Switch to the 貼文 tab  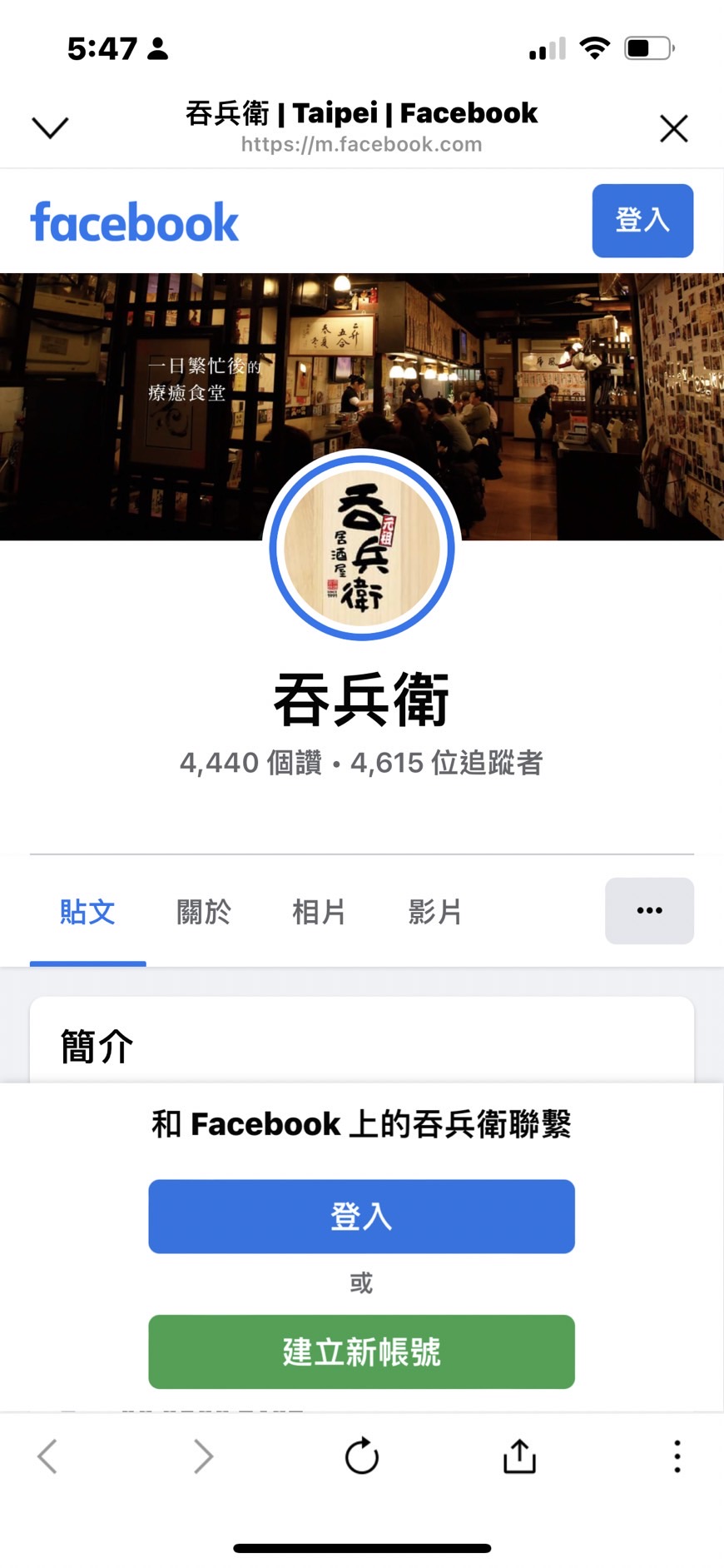87,912
